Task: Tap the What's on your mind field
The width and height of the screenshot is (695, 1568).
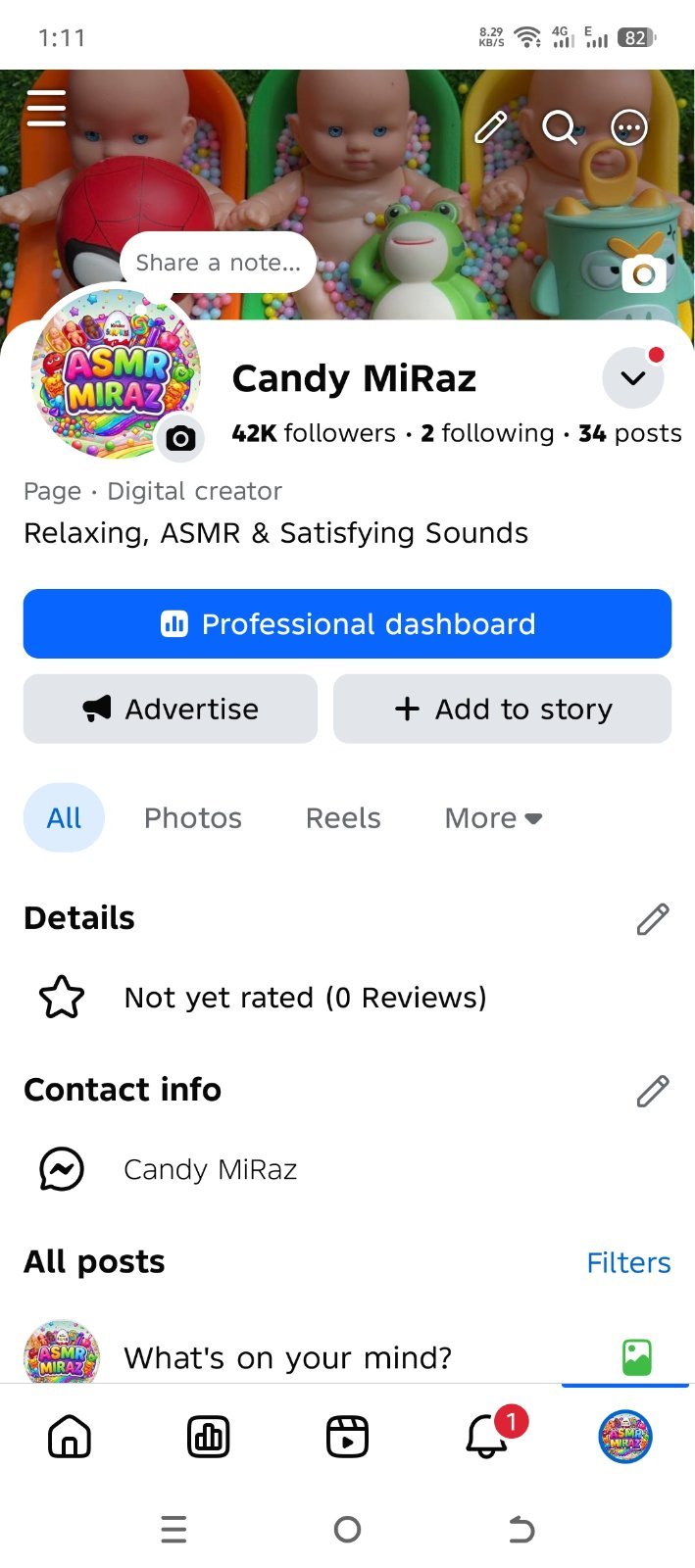Action: pos(287,1357)
